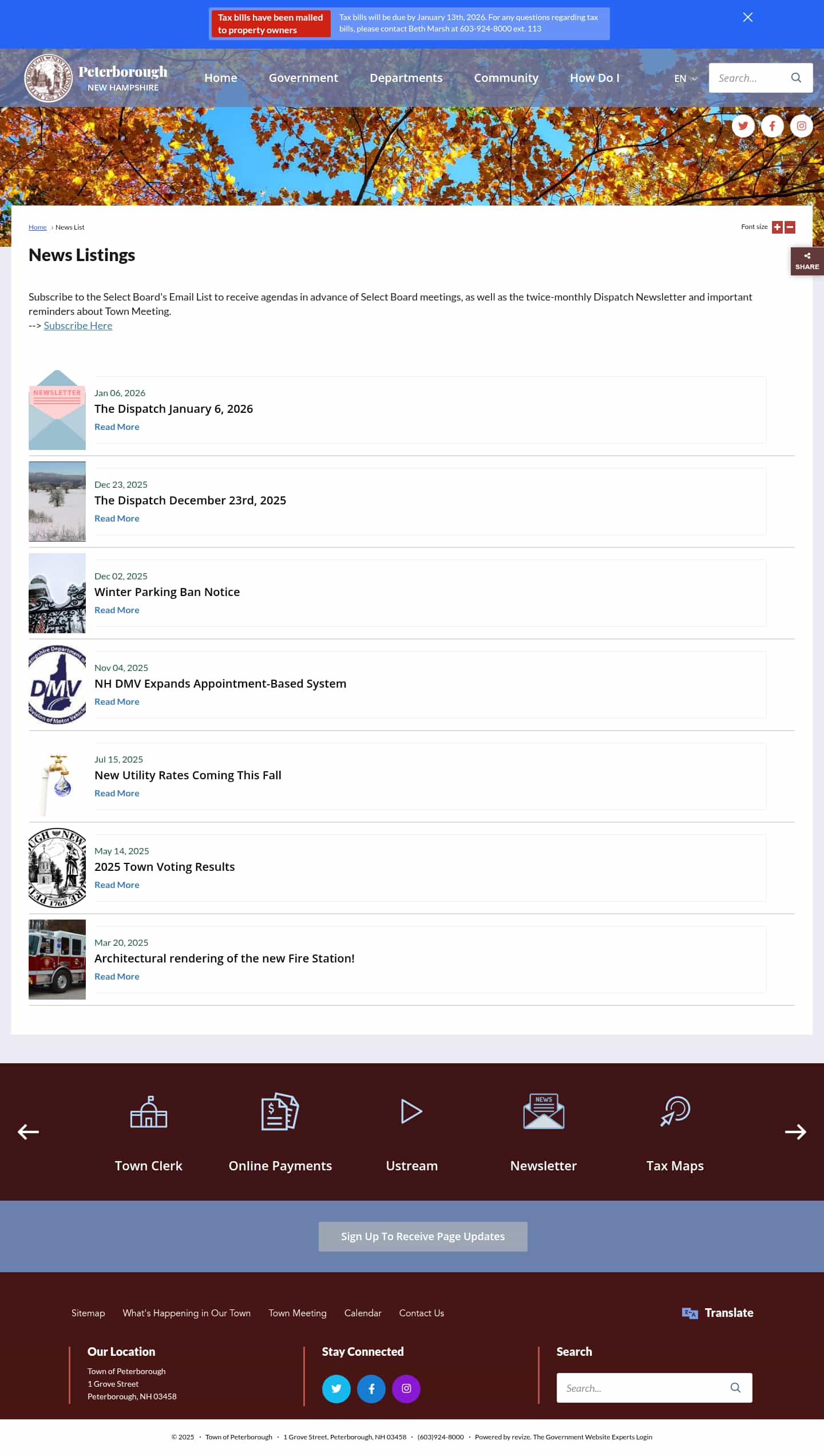Go to the Contact Us footer link
This screenshot has width=824, height=1456.
(x=421, y=1313)
